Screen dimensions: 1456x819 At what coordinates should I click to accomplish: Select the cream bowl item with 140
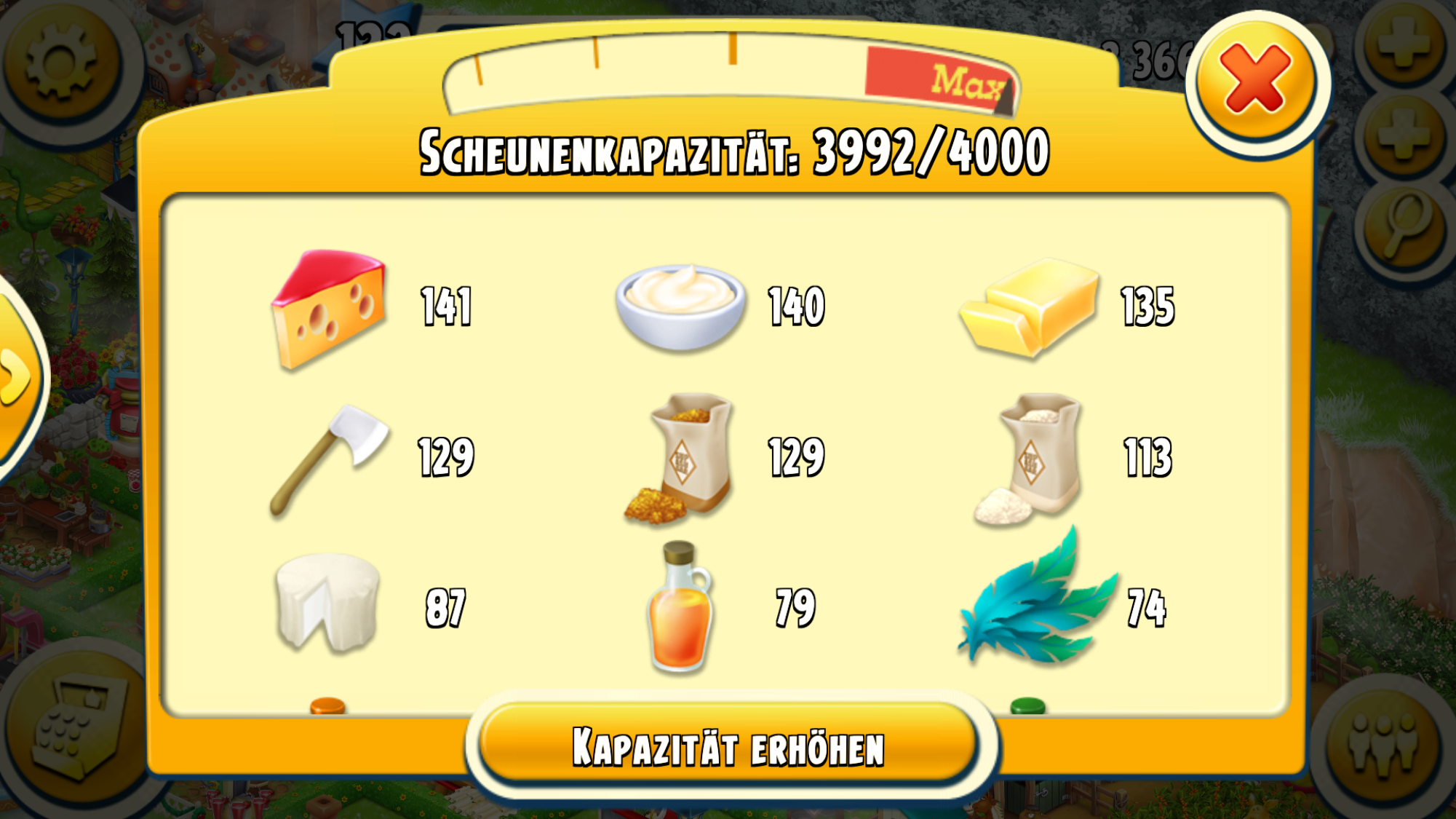[680, 306]
